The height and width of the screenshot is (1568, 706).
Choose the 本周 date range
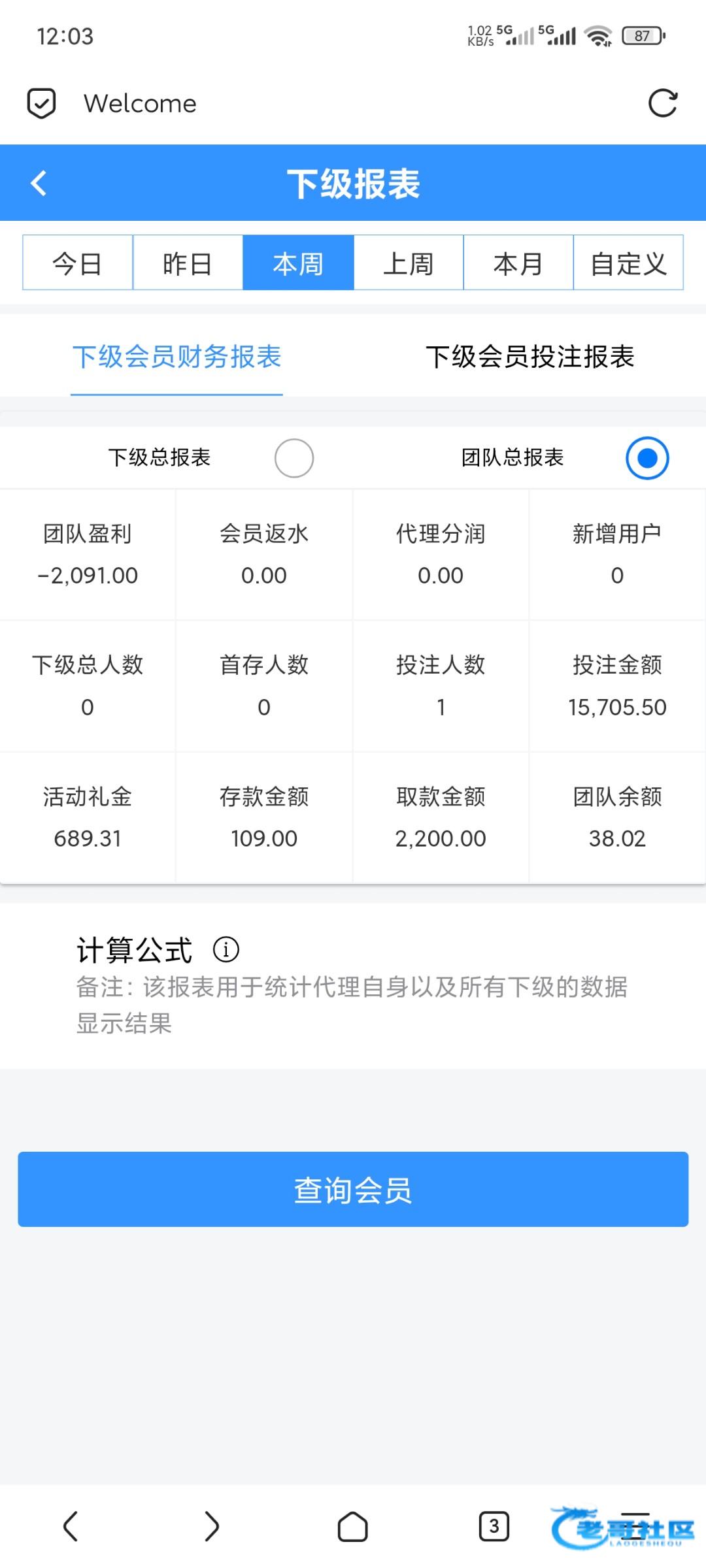point(298,263)
